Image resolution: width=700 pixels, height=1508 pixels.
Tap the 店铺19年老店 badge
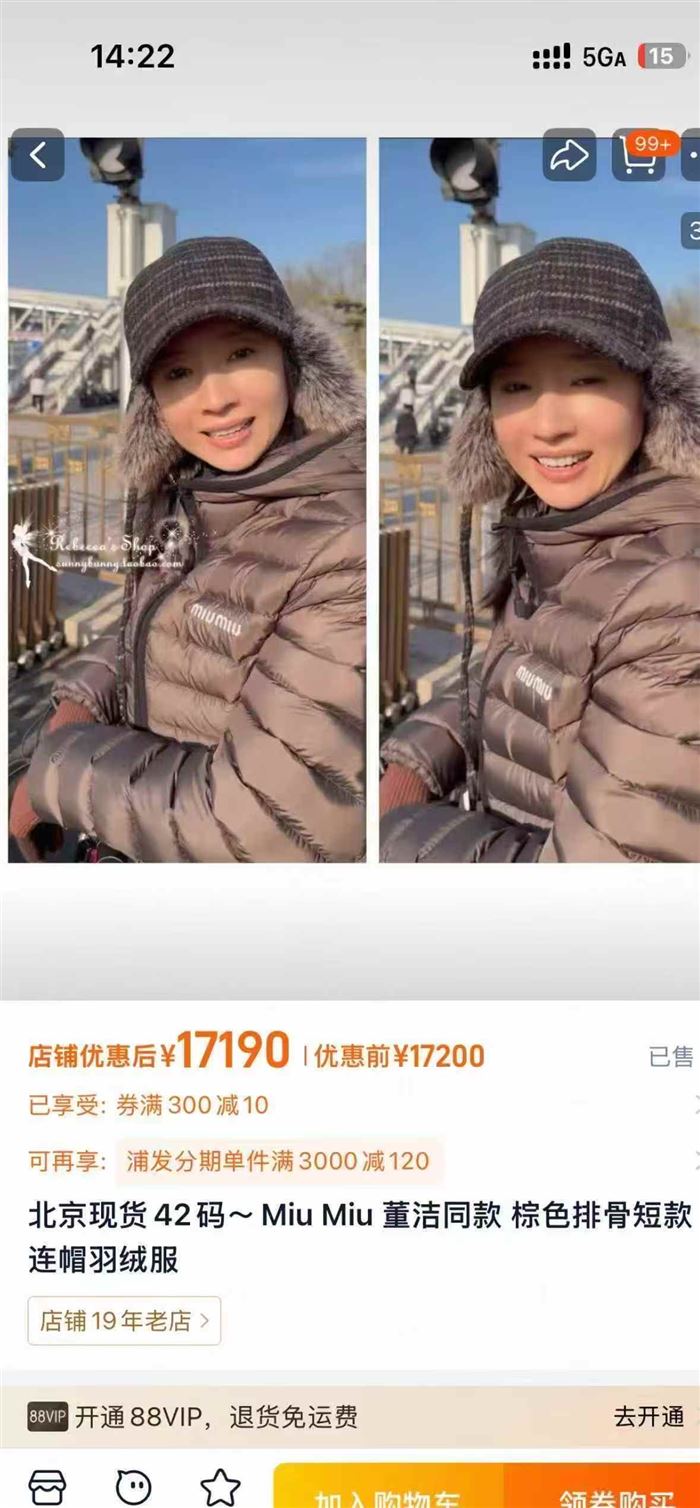(x=124, y=1320)
